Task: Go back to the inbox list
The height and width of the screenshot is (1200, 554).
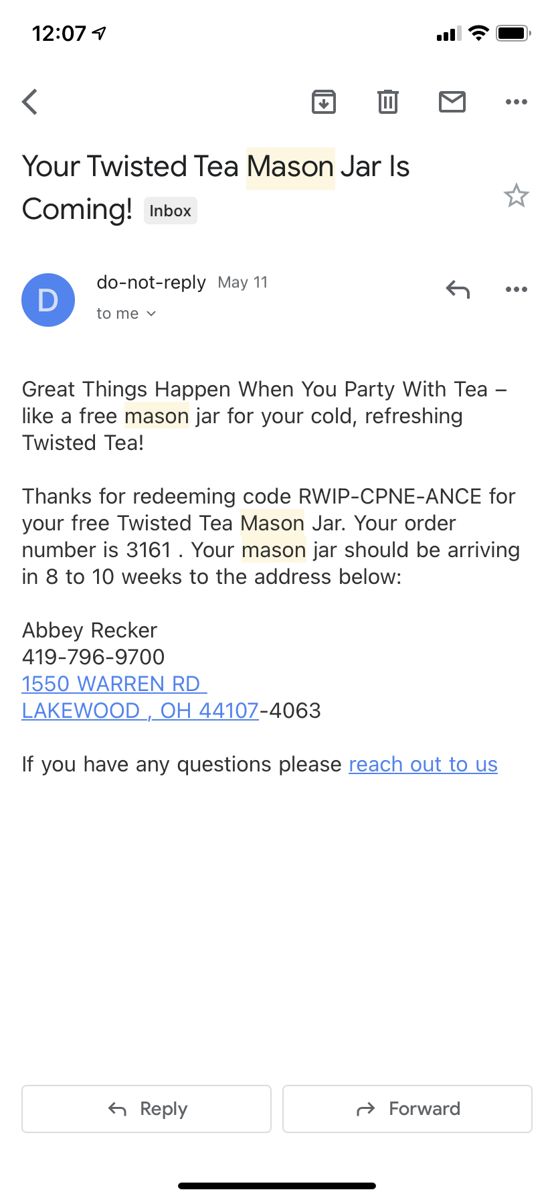Action: (30, 101)
